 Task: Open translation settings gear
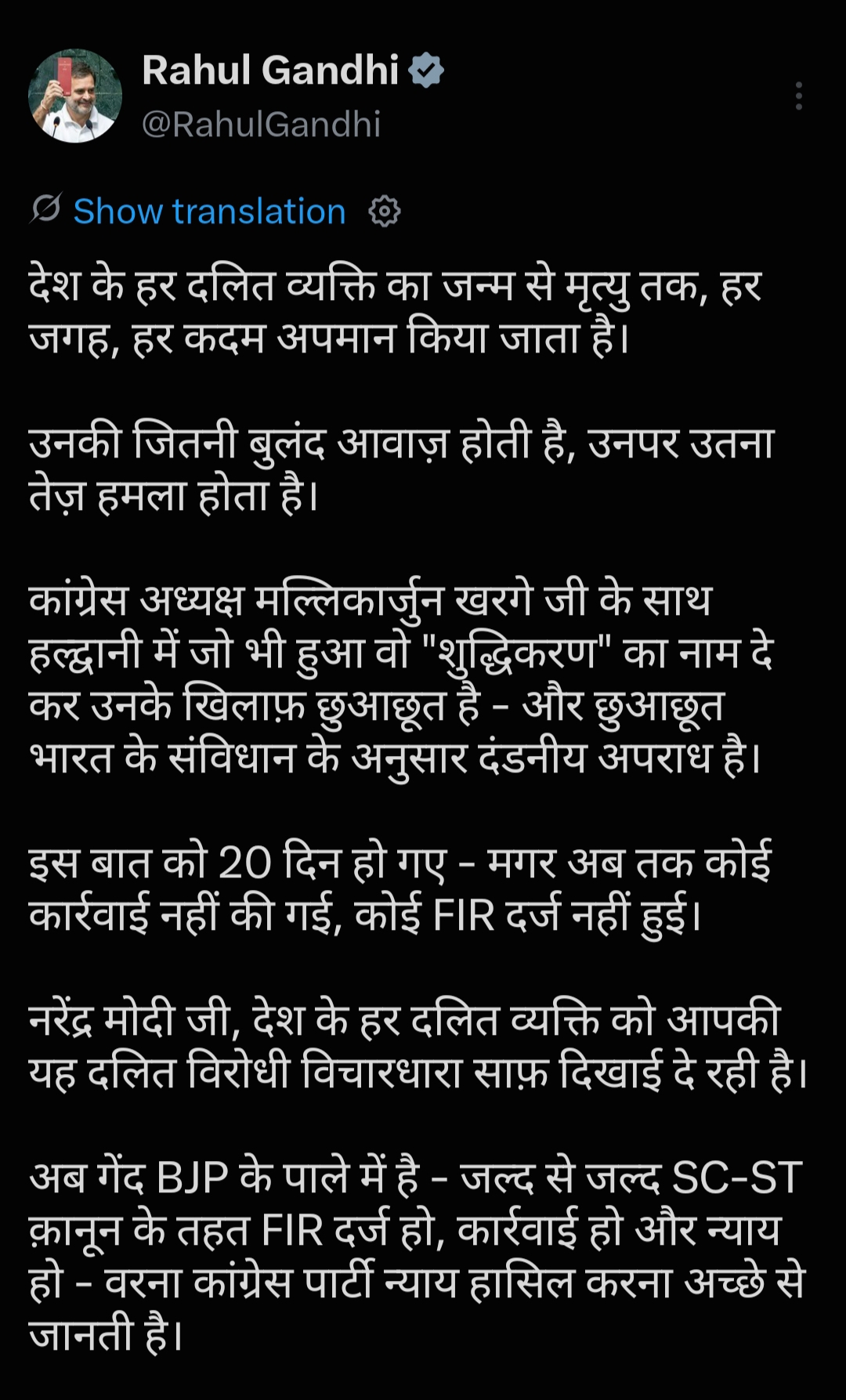coord(385,212)
